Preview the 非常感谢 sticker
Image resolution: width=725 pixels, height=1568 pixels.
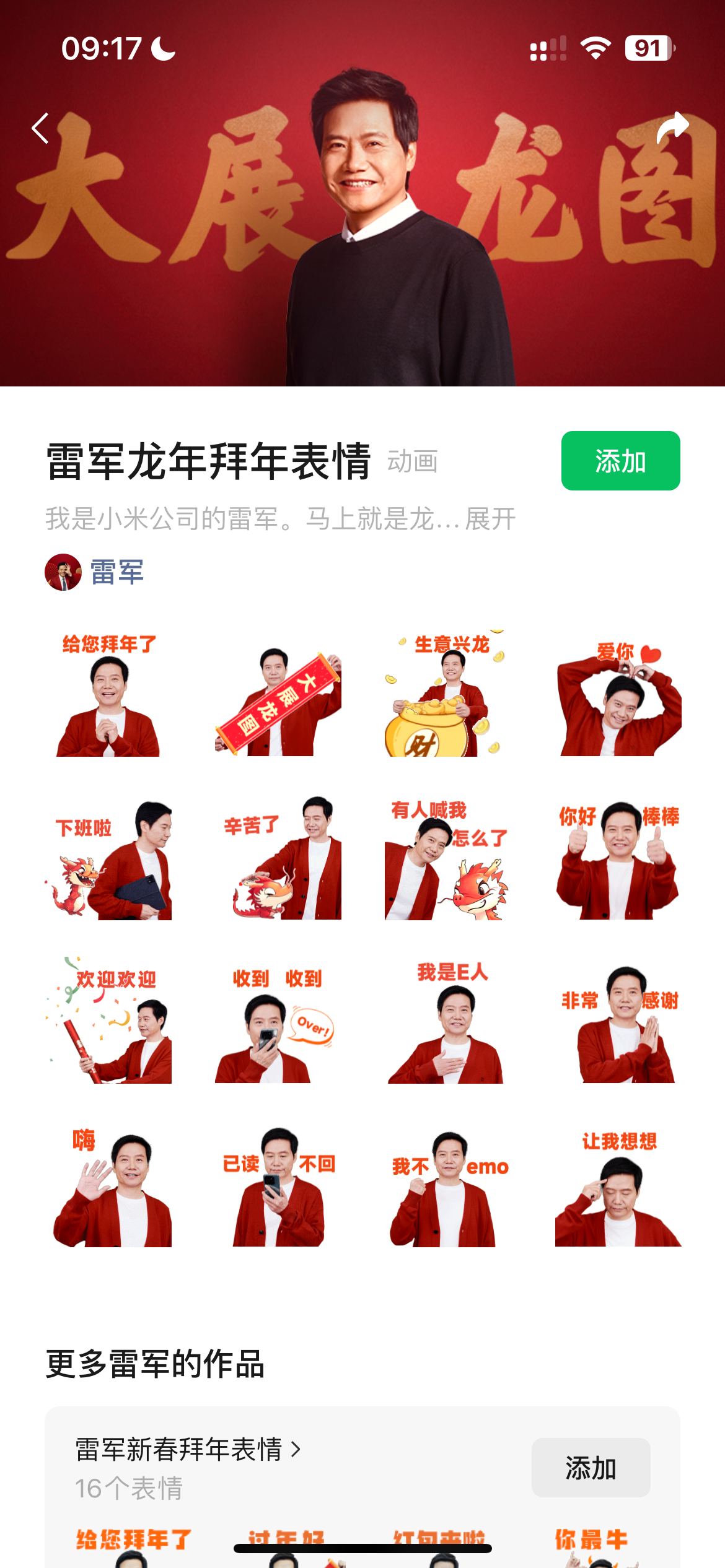618,1022
